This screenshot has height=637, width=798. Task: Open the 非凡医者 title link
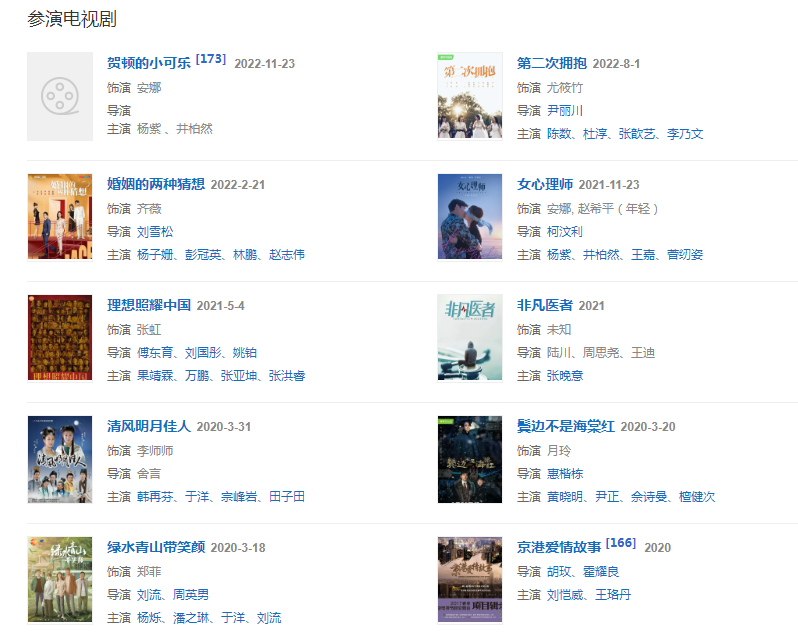pos(544,305)
